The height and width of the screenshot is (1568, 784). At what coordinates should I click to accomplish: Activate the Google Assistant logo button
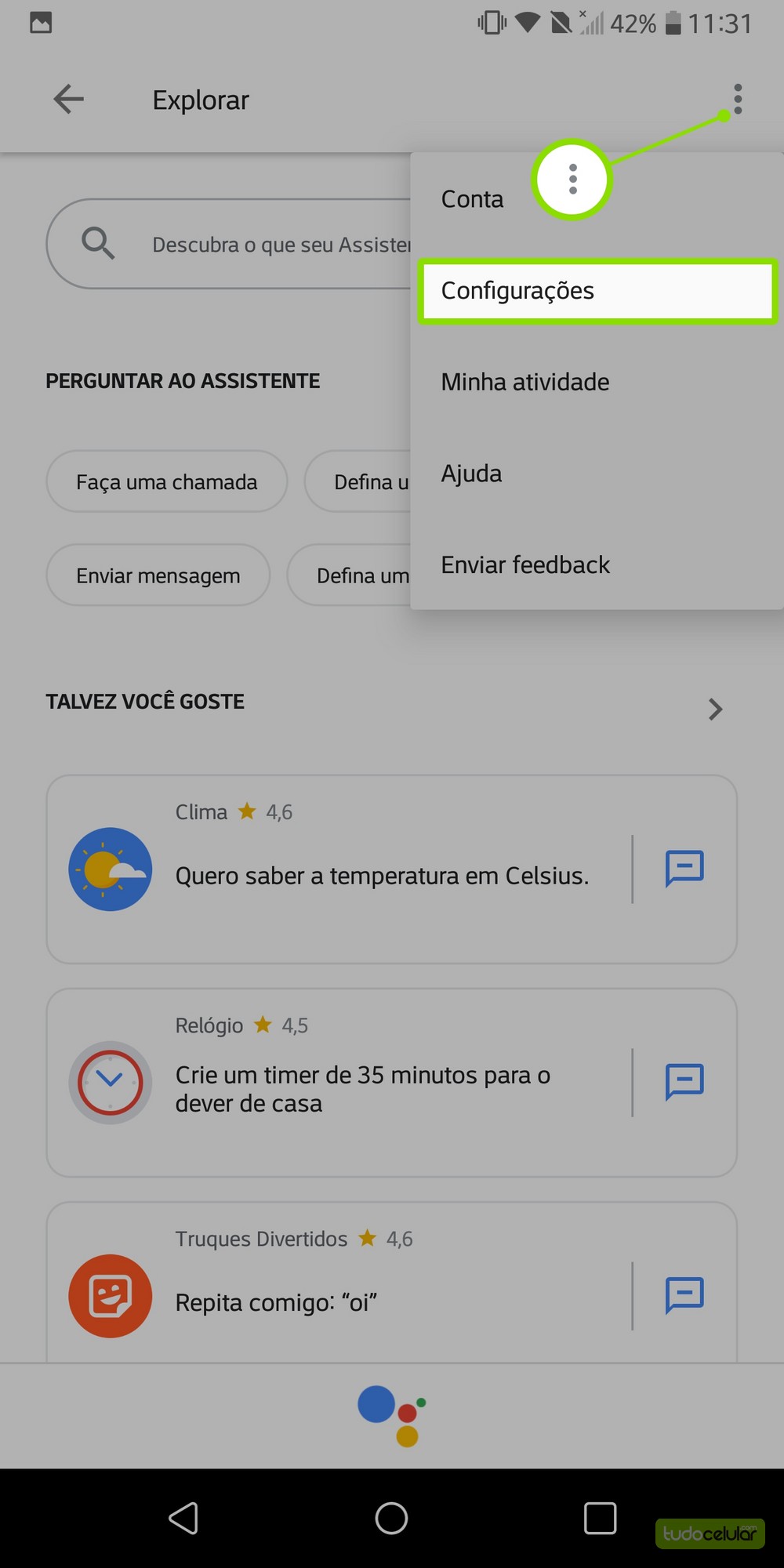pyautogui.click(x=392, y=1415)
